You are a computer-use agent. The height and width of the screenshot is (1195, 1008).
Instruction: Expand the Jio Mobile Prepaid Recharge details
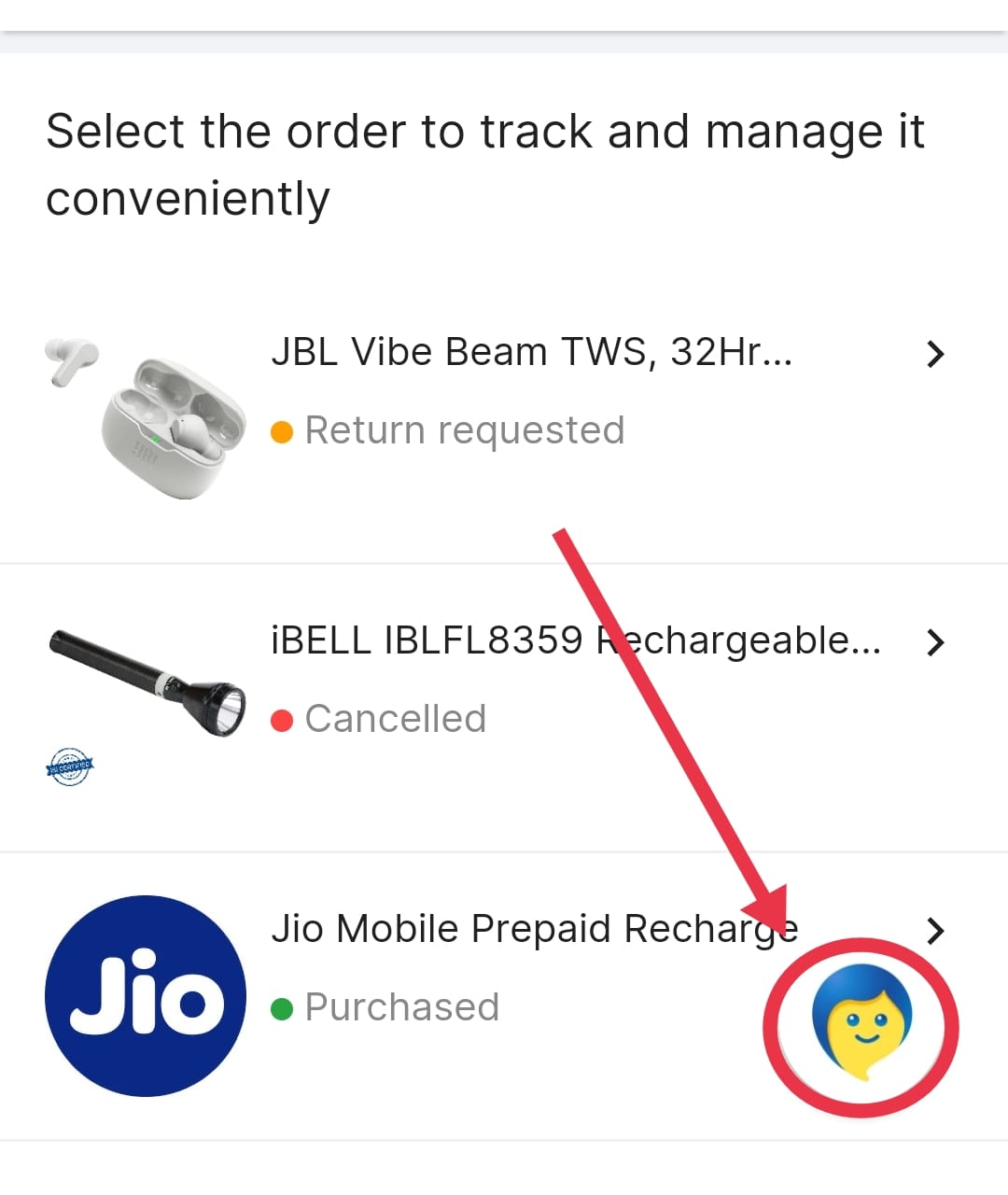(x=935, y=930)
